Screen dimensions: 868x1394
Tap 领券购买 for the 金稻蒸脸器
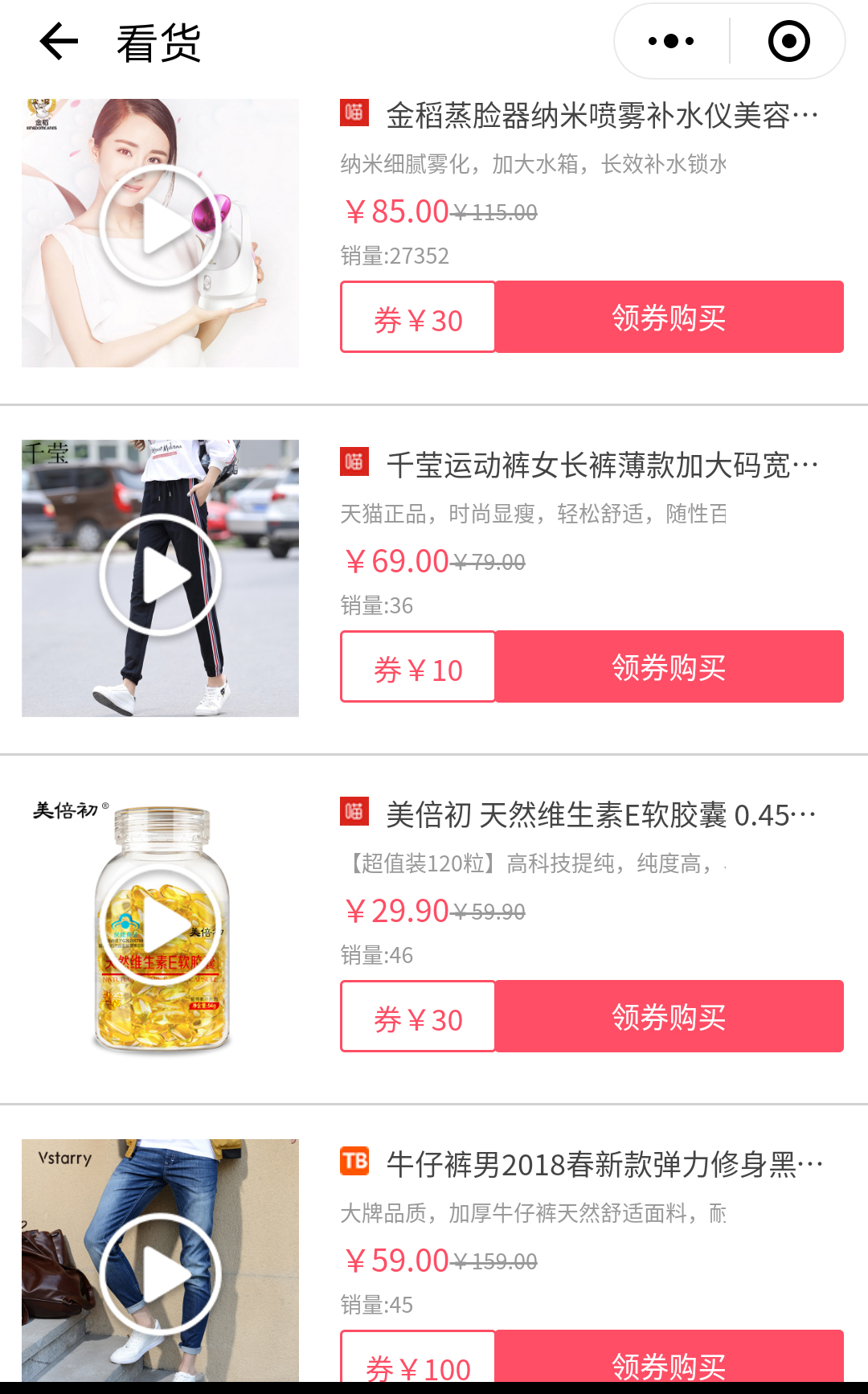click(x=669, y=317)
